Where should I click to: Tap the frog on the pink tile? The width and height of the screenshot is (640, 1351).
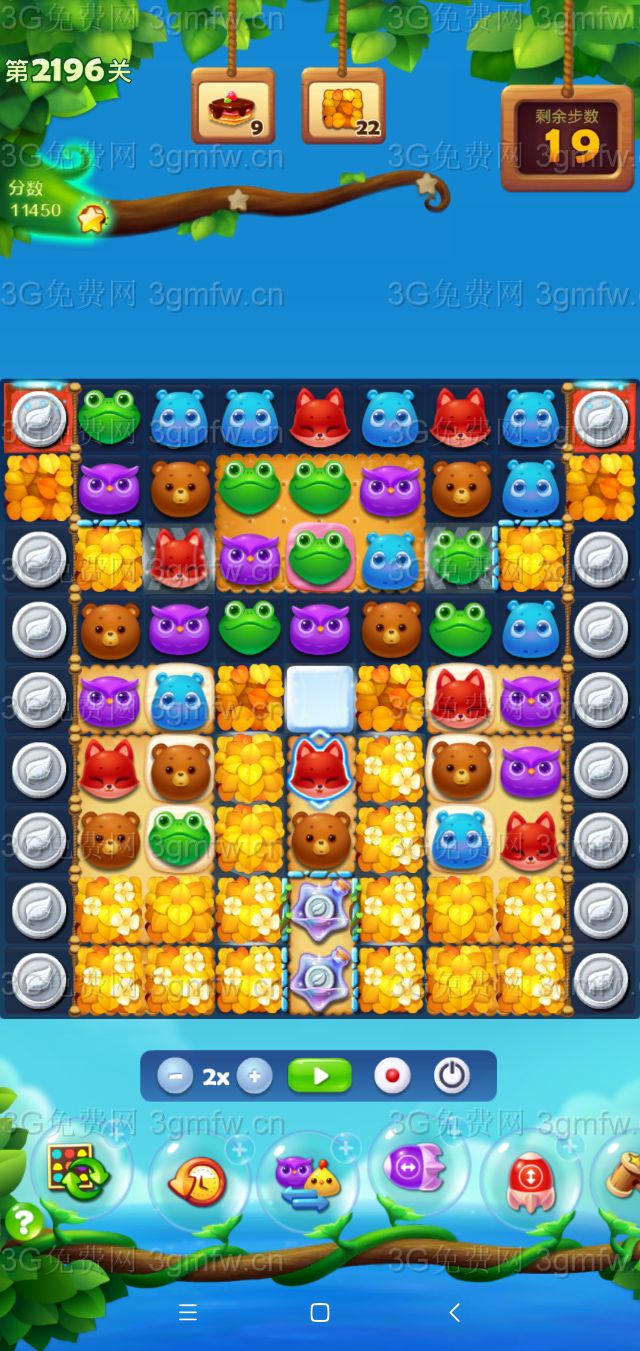click(x=320, y=558)
